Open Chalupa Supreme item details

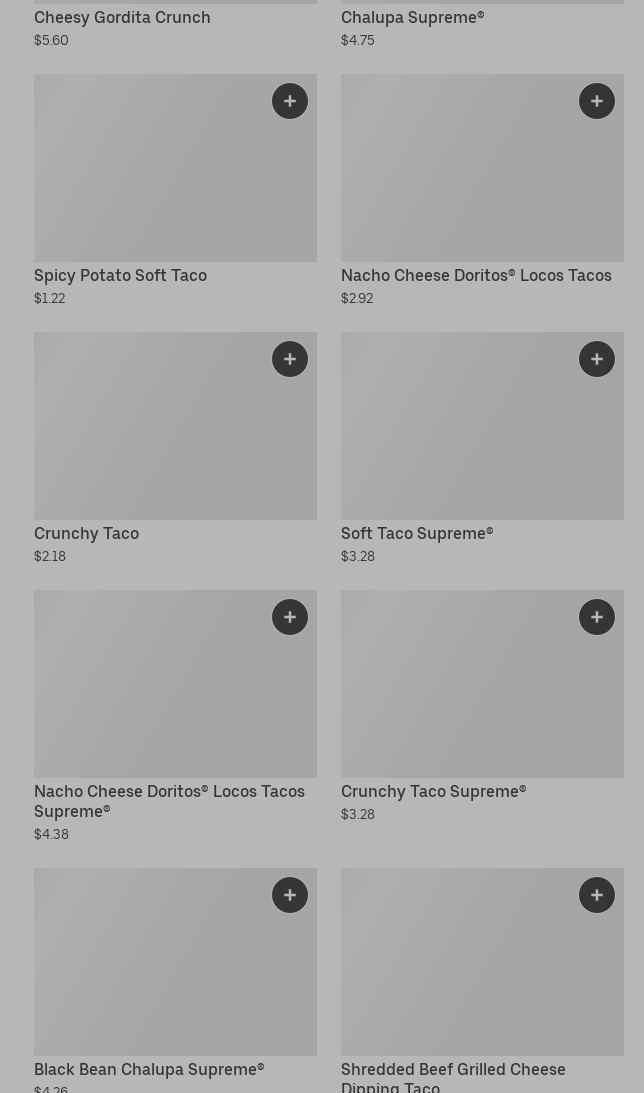click(x=413, y=17)
